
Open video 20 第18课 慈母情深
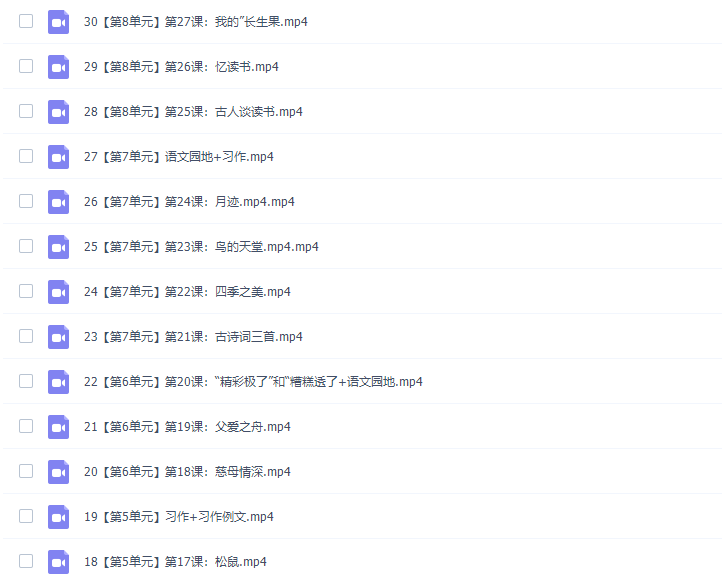tap(187, 471)
